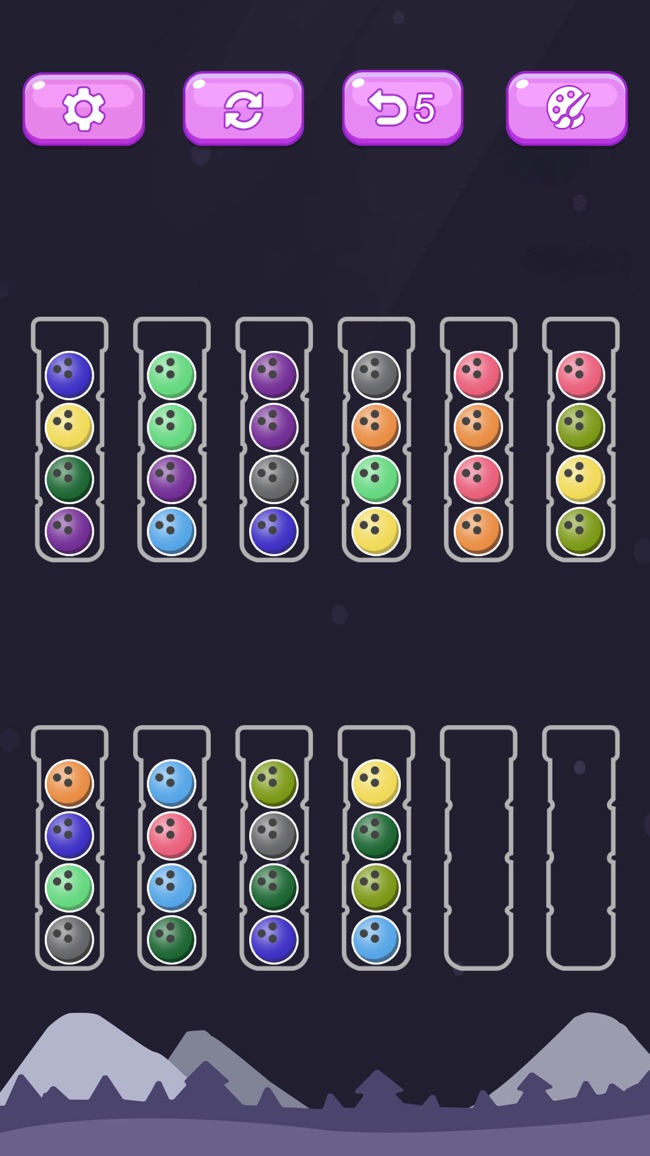The width and height of the screenshot is (650, 1156).
Task: Tap the first empty tube
Action: coord(478,848)
